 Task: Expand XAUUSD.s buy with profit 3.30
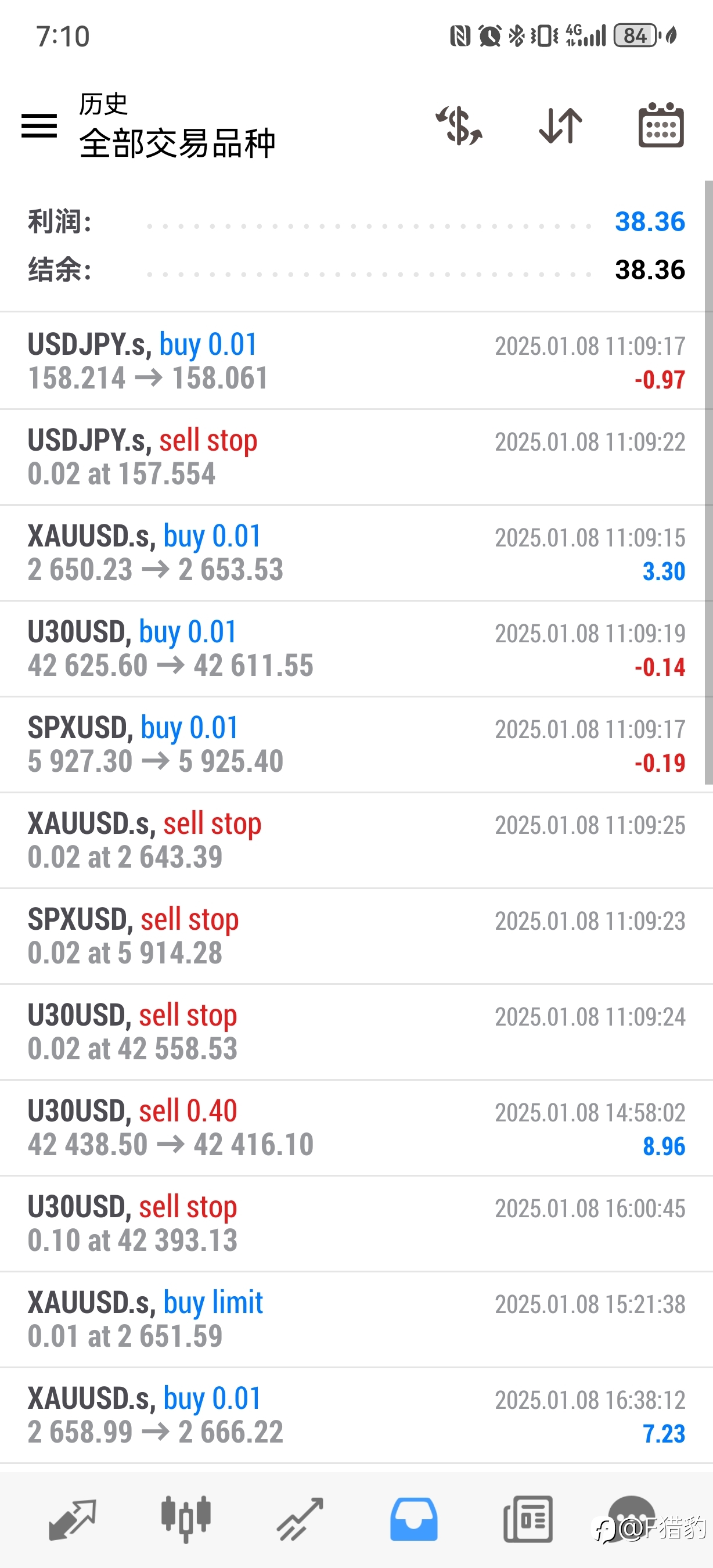coord(356,553)
